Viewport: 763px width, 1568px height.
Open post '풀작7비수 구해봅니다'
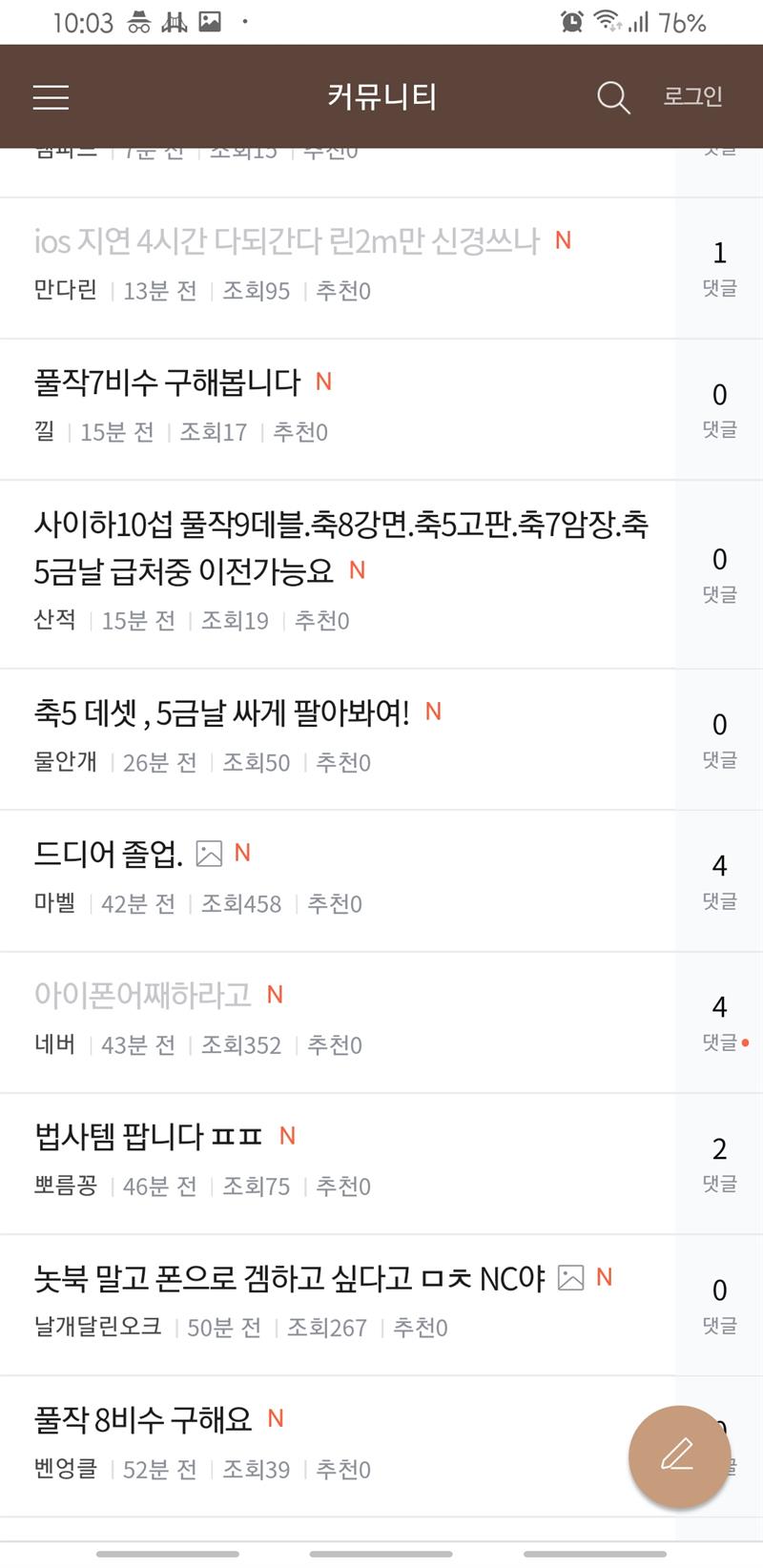click(x=168, y=382)
